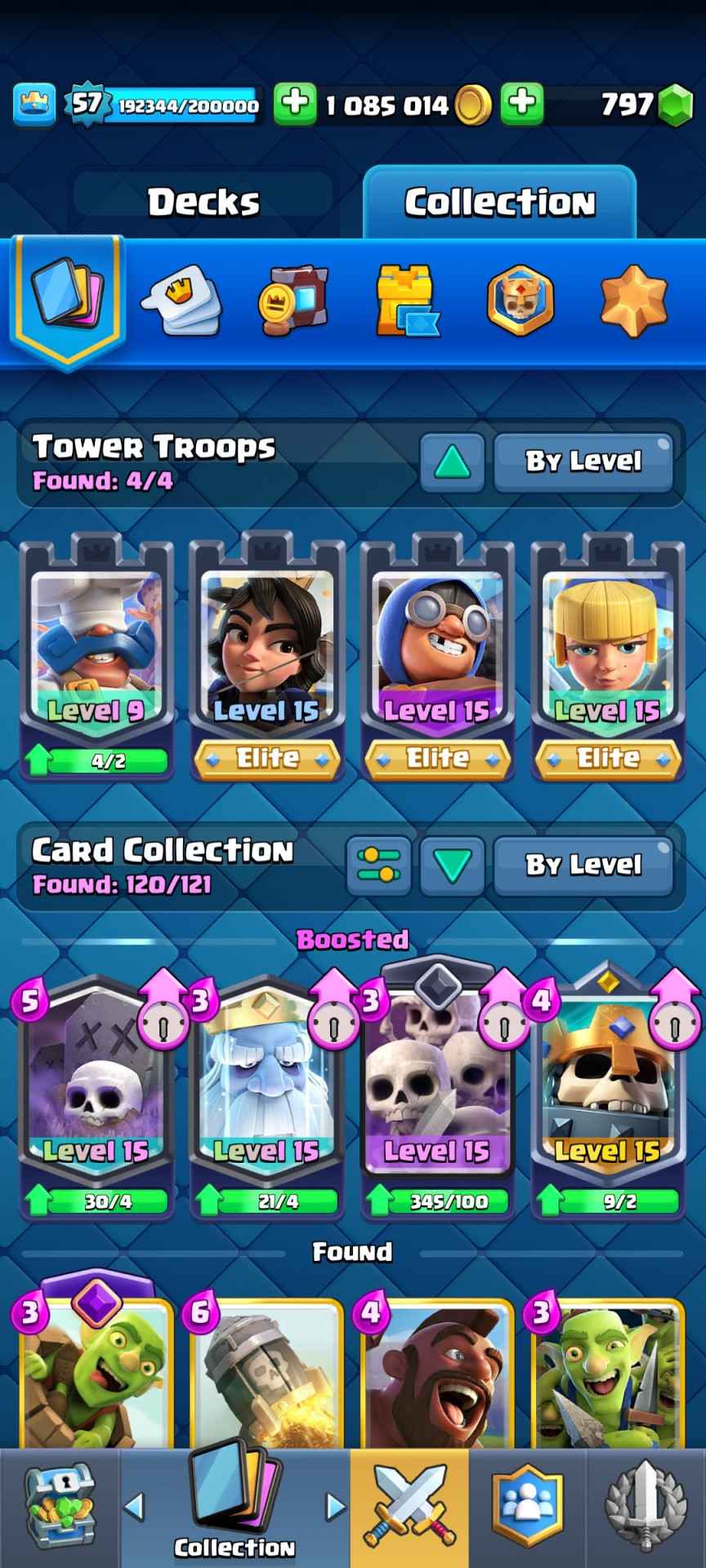Open the Clan social tab

pyautogui.click(x=527, y=1508)
